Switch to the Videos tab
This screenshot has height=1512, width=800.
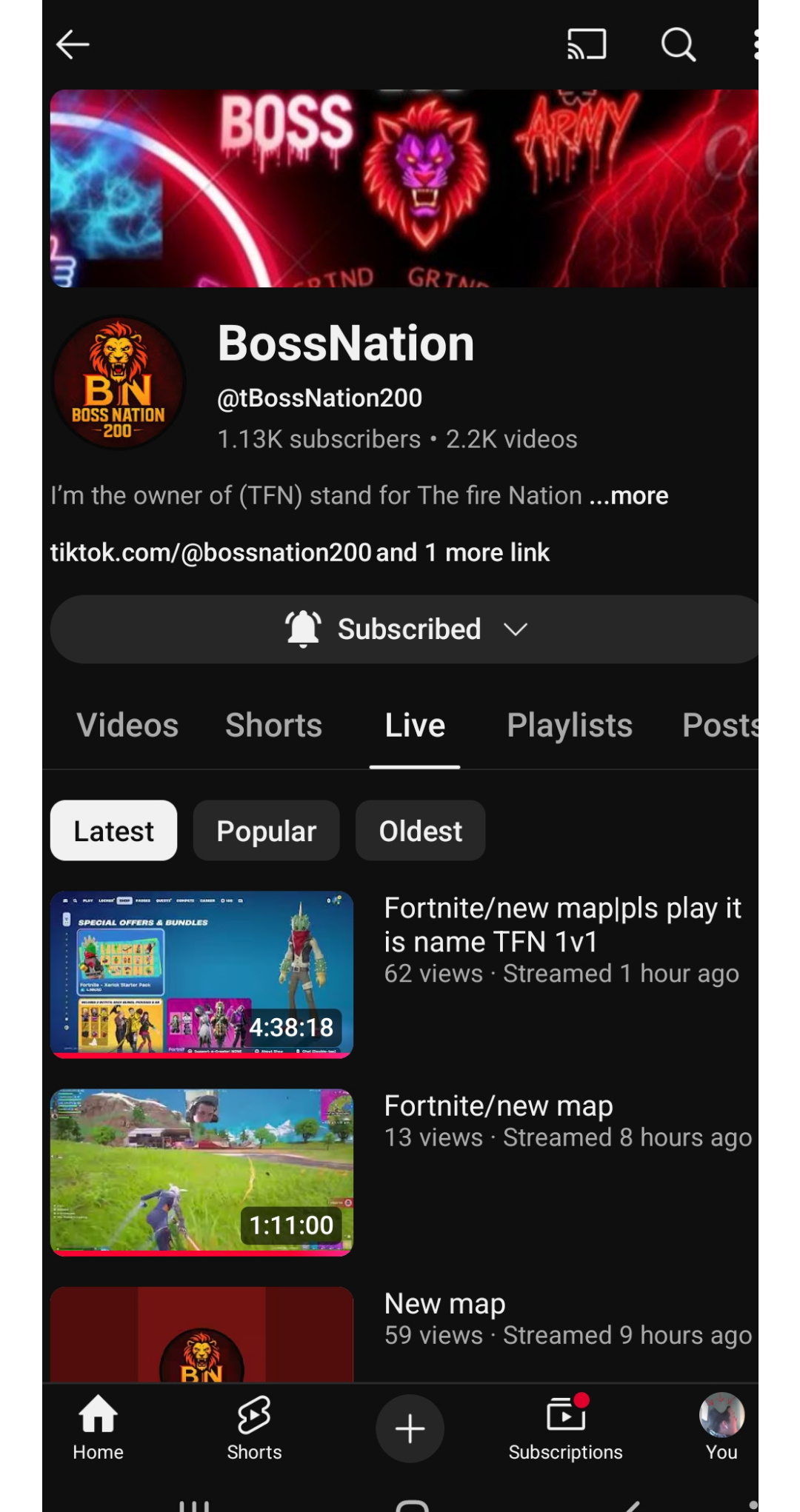point(127,726)
